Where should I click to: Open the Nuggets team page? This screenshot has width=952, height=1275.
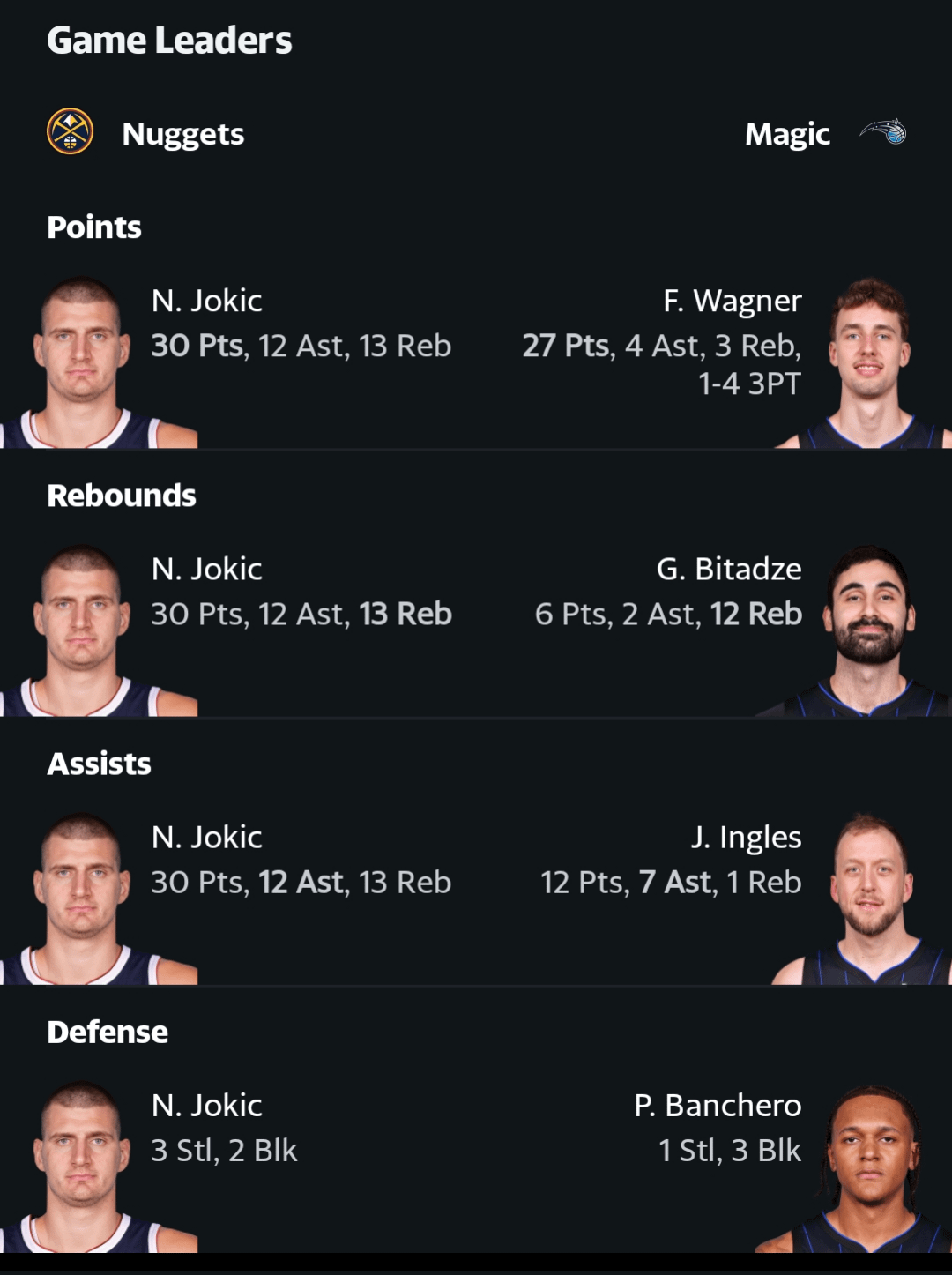pos(182,134)
